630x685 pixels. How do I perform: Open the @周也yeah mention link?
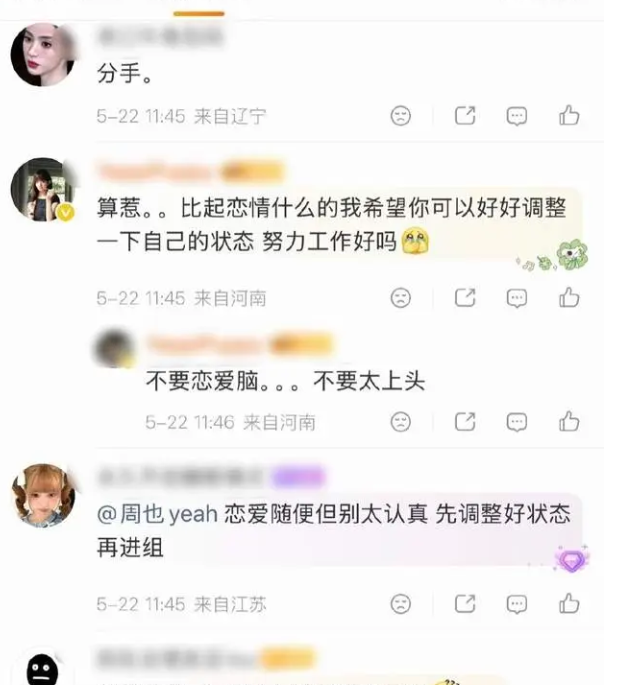pos(157,514)
